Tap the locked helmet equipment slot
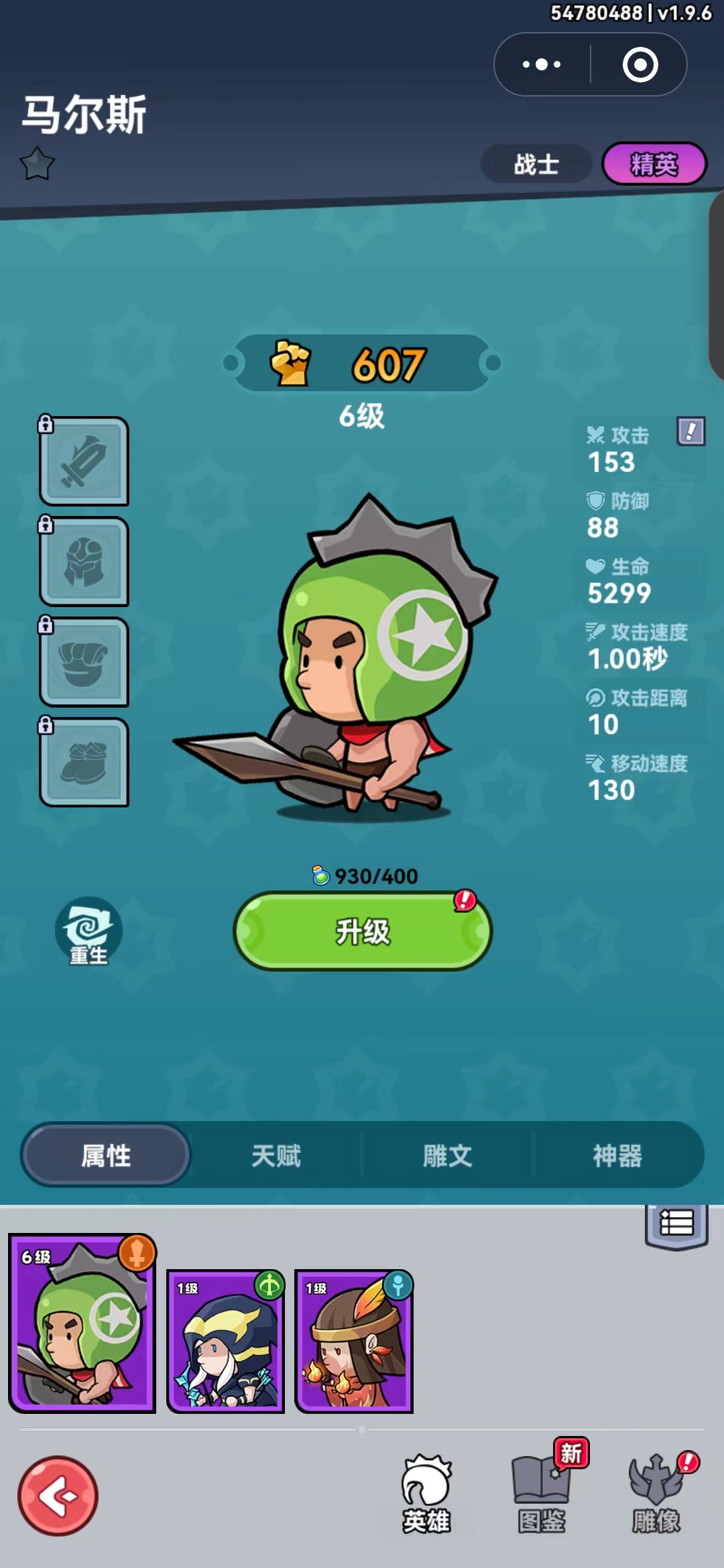Image resolution: width=724 pixels, height=1568 pixels. click(x=84, y=562)
